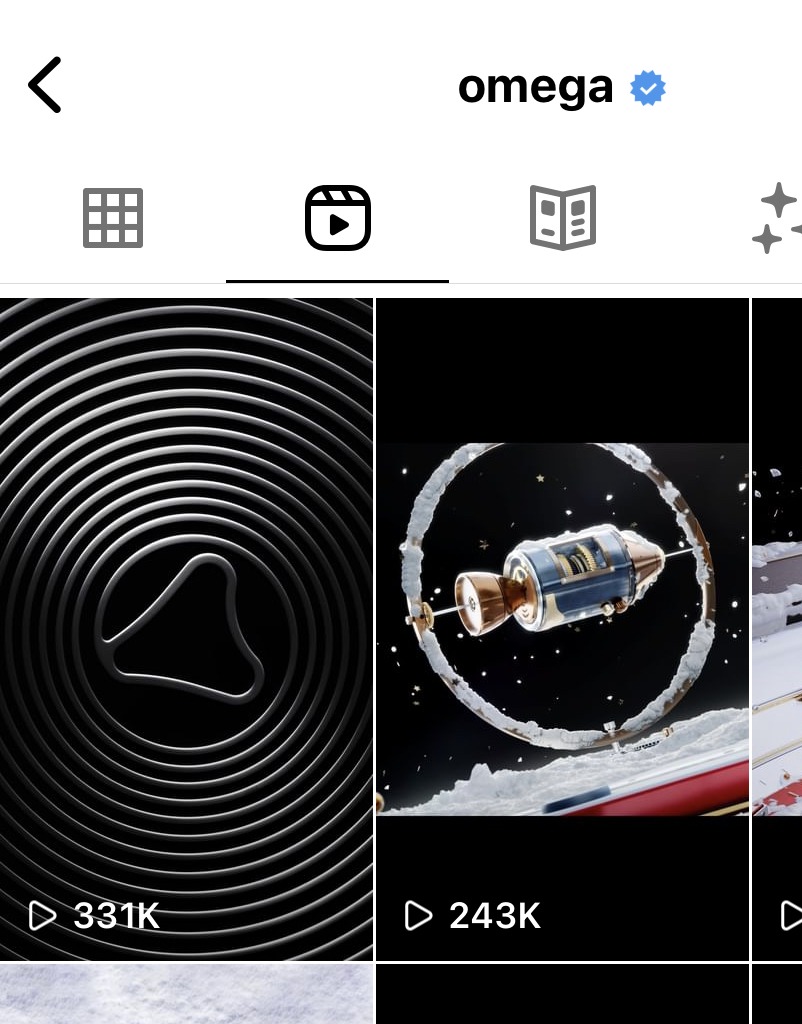Open the spacecraft reel with 243K views
Viewport: 802px width, 1024px height.
pyautogui.click(x=562, y=630)
